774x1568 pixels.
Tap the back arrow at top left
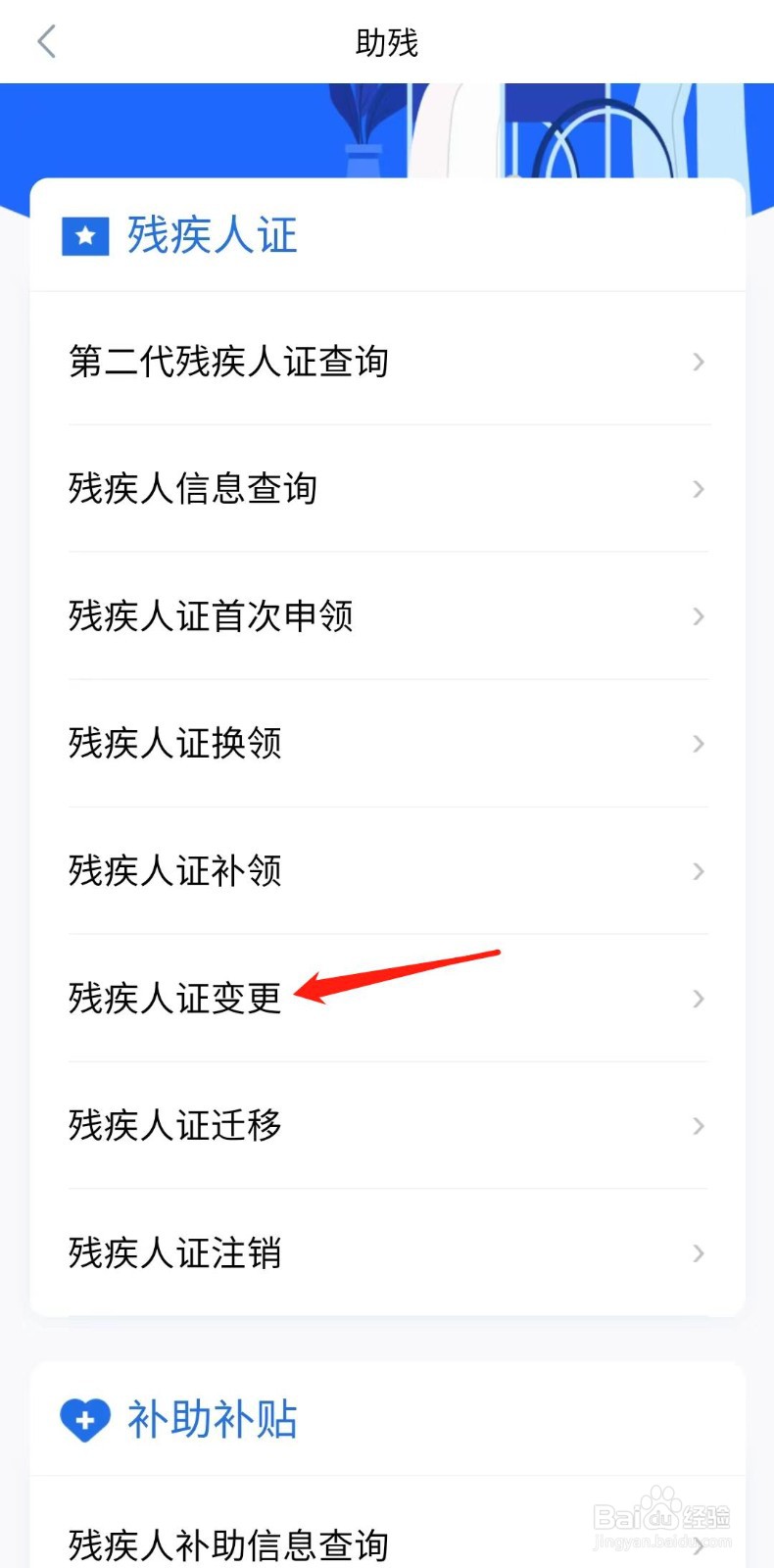45,41
